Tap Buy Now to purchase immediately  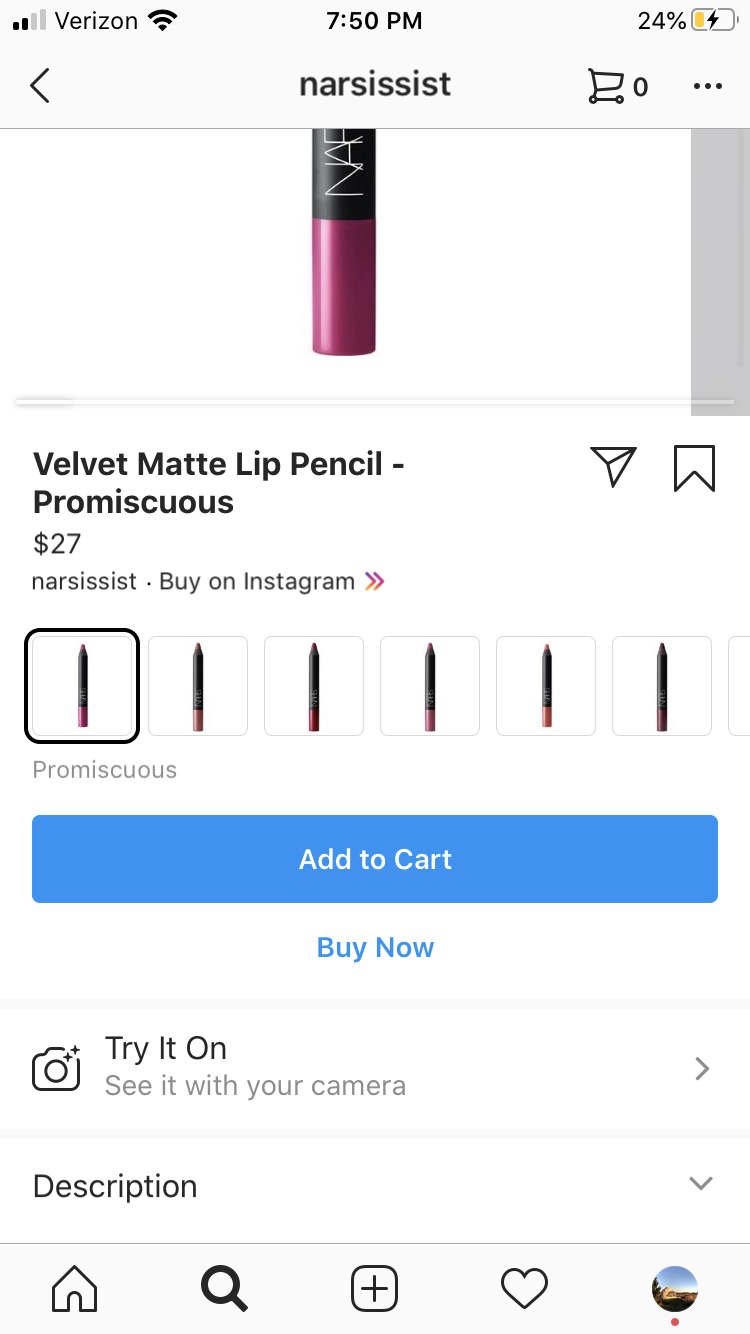pyautogui.click(x=375, y=947)
